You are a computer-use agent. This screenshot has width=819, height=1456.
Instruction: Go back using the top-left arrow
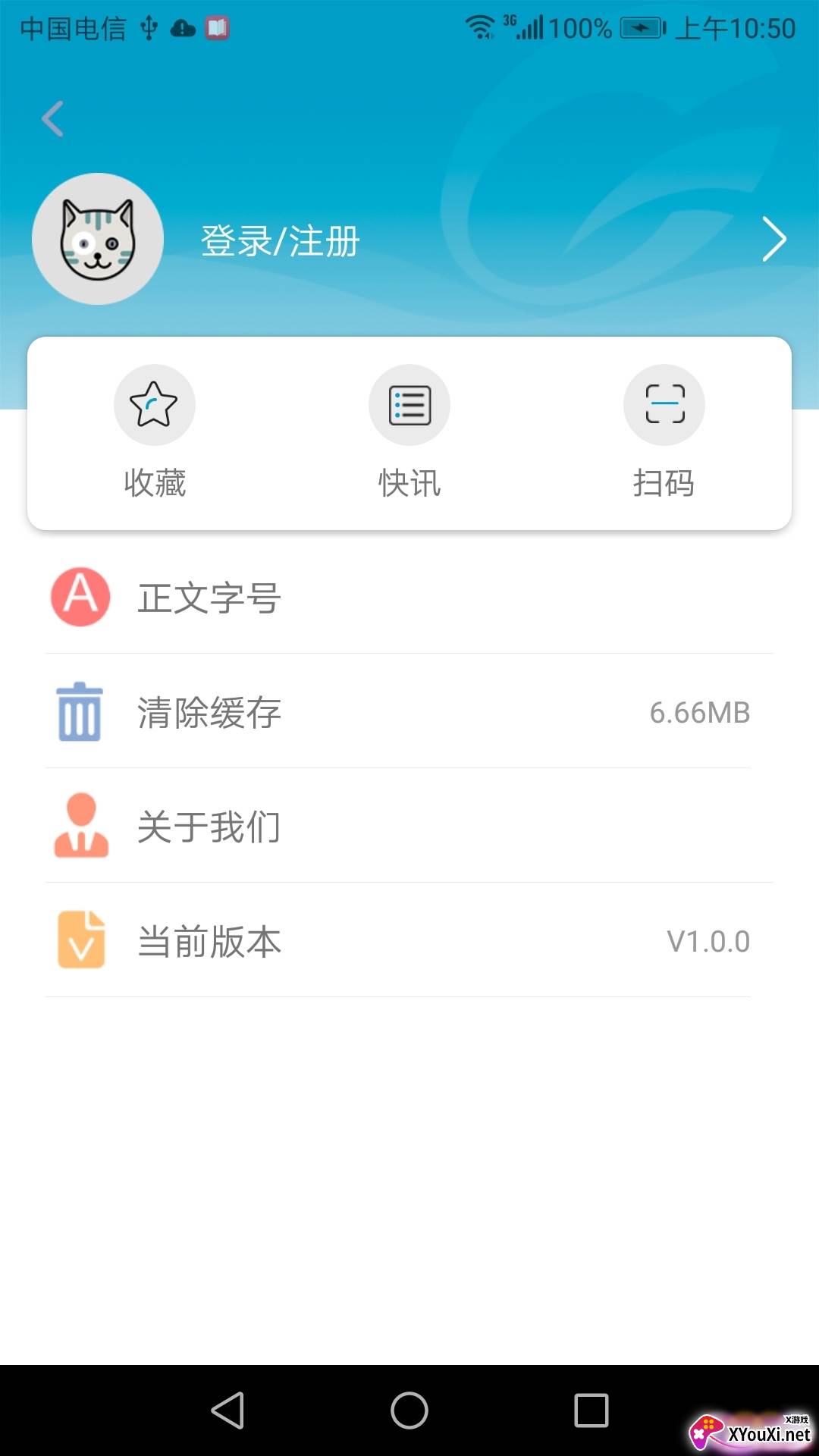click(52, 119)
